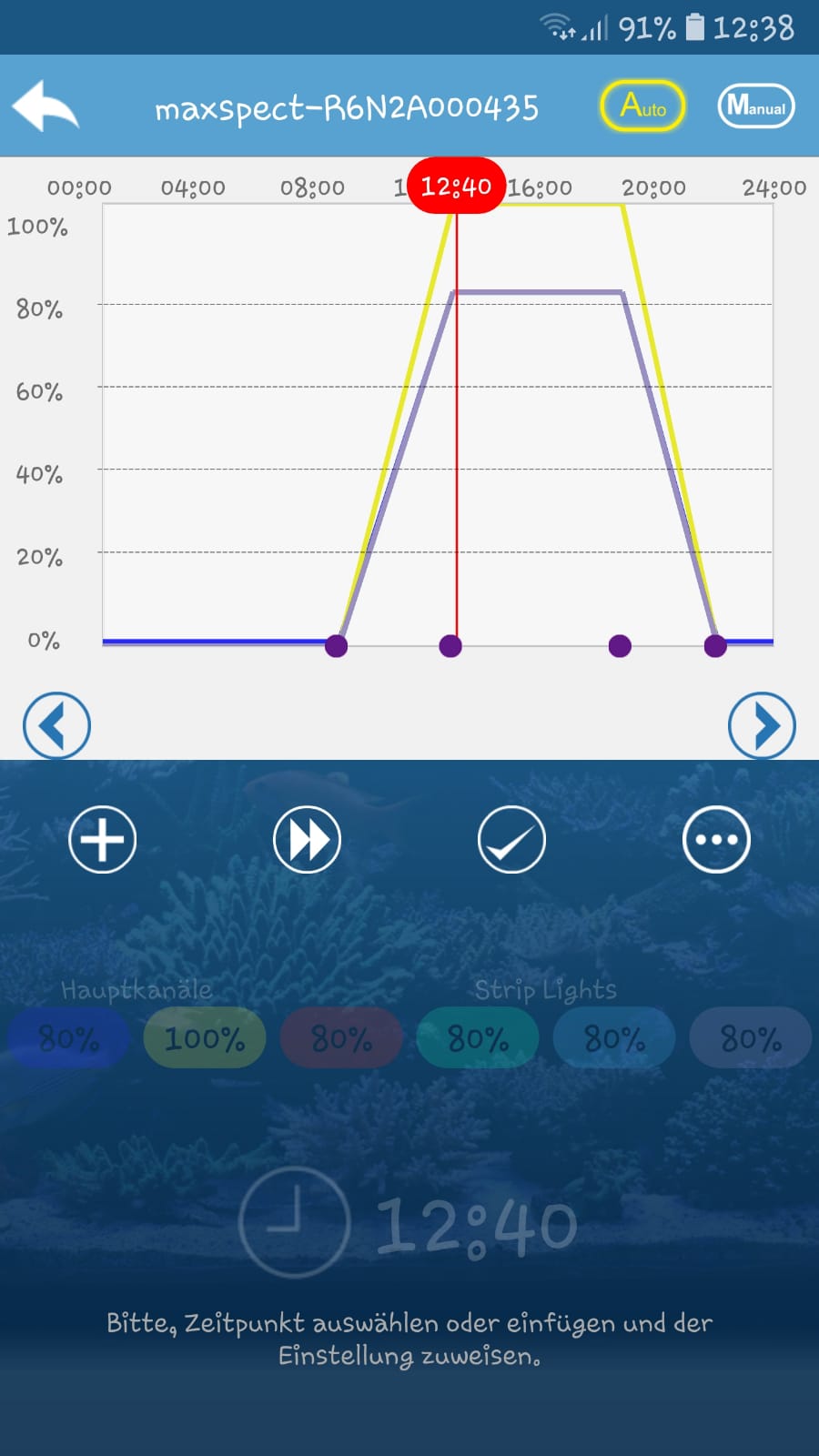Jump to the previous time point
Screen dimensions: 819x1456
pos(56,725)
